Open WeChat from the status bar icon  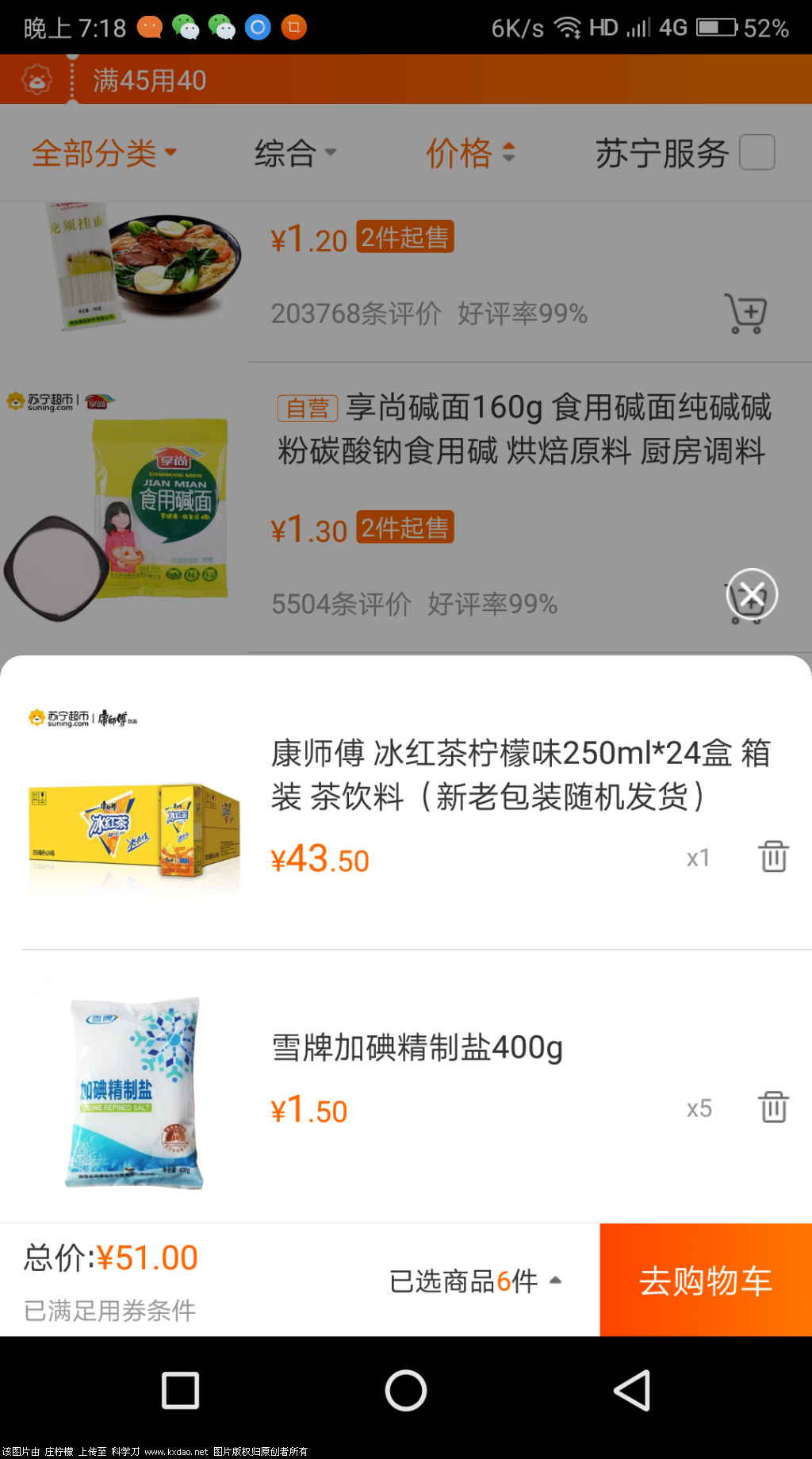(188, 27)
